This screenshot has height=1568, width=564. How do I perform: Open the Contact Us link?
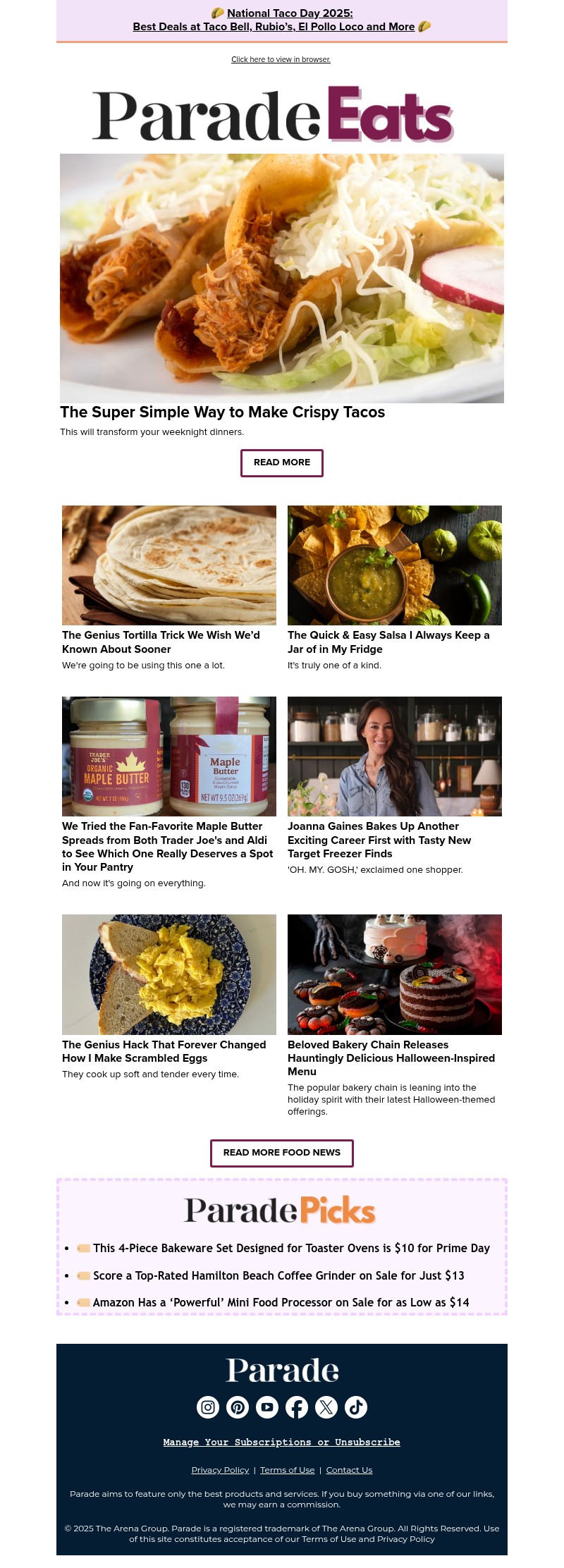click(x=349, y=1470)
